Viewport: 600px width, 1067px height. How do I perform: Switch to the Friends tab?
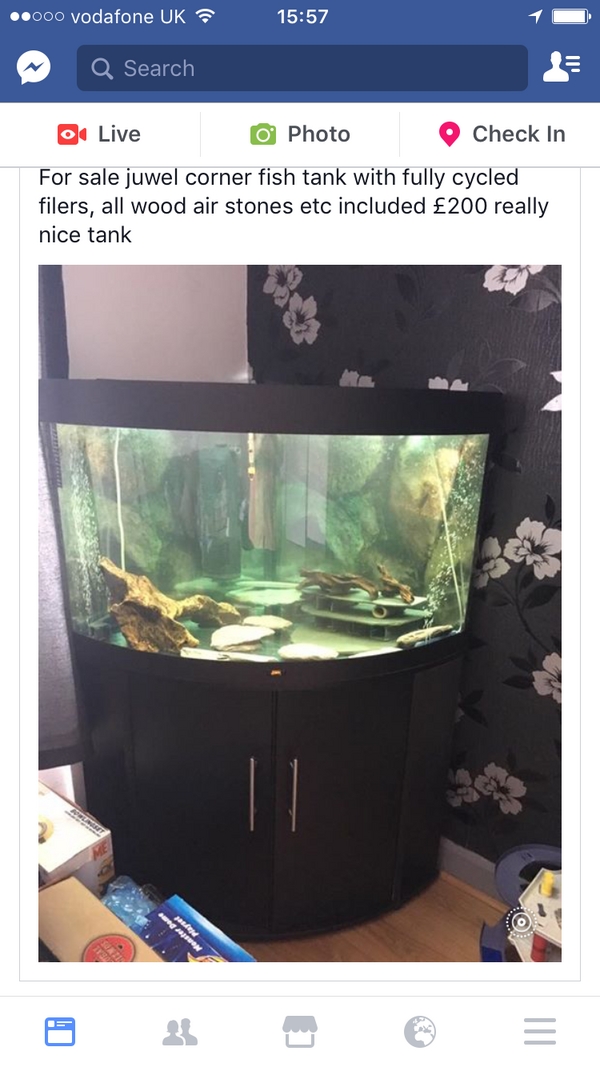[180, 1032]
